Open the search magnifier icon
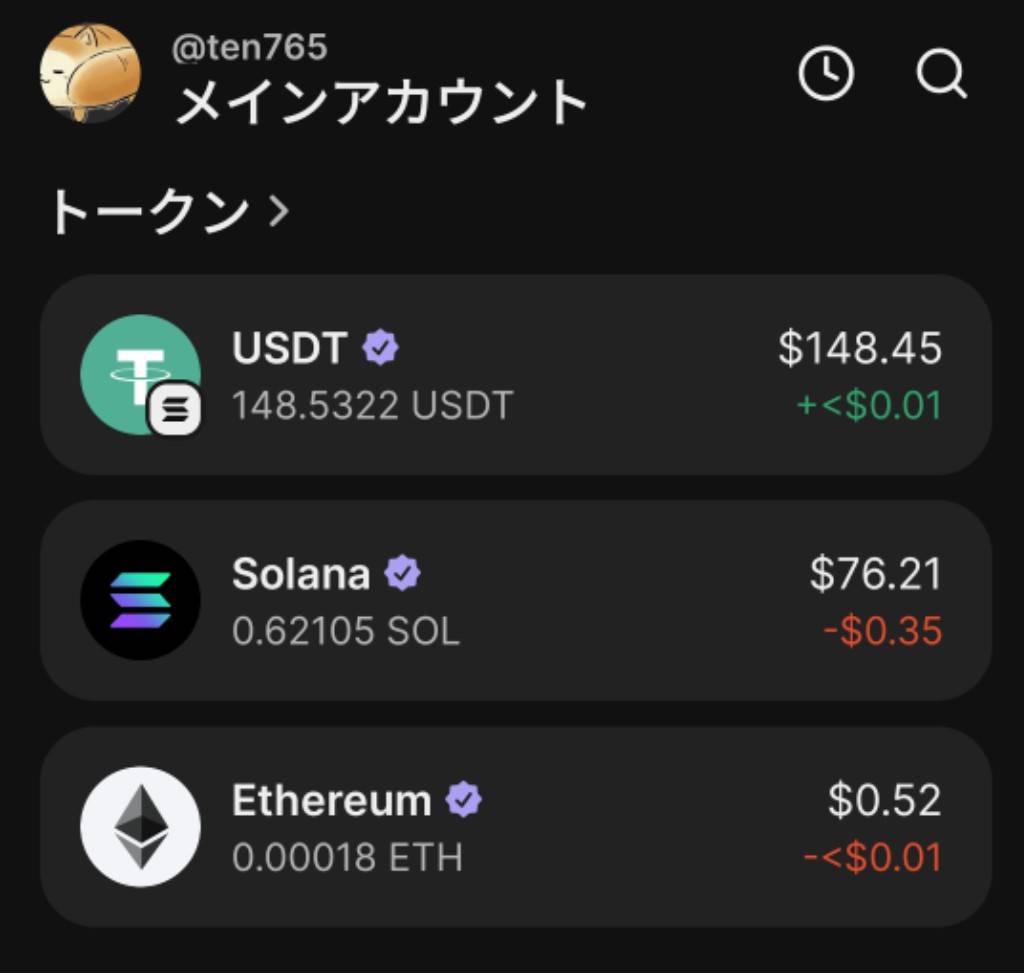This screenshot has width=1024, height=973. pos(941,74)
